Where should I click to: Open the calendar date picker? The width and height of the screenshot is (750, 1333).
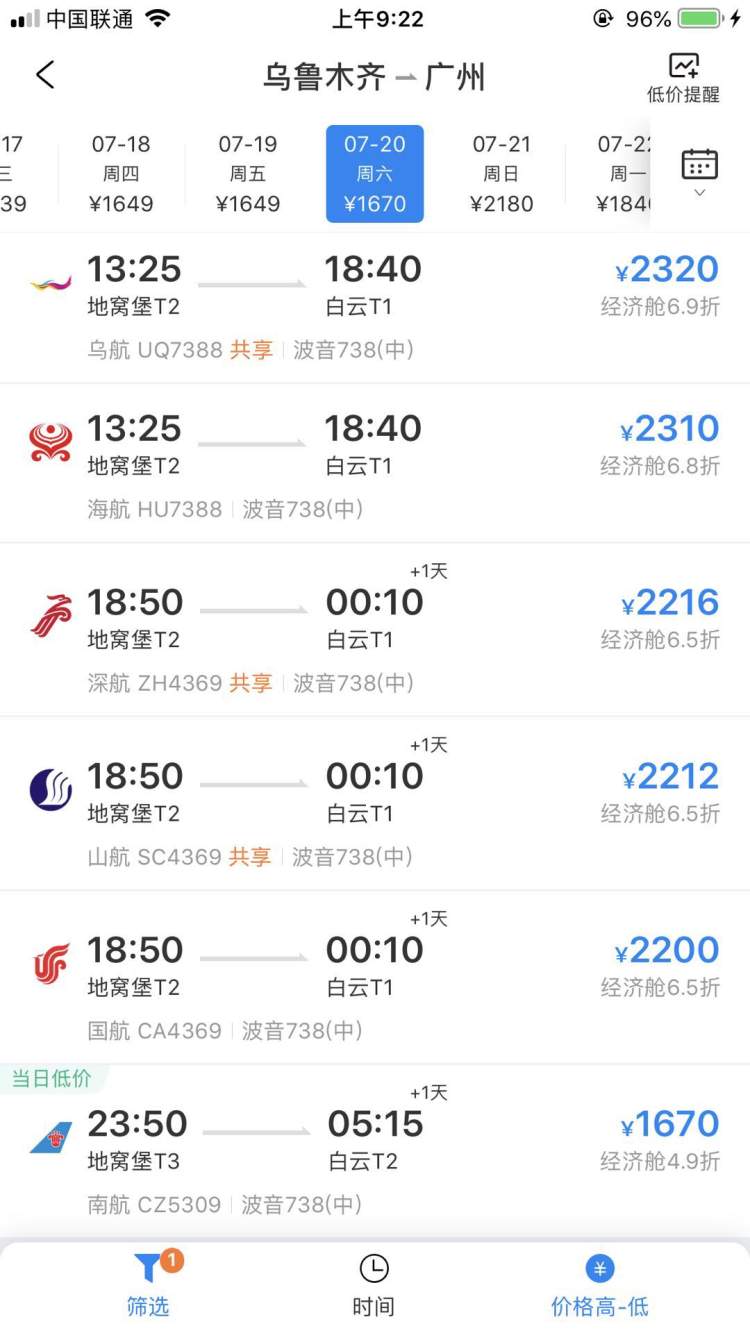point(699,172)
